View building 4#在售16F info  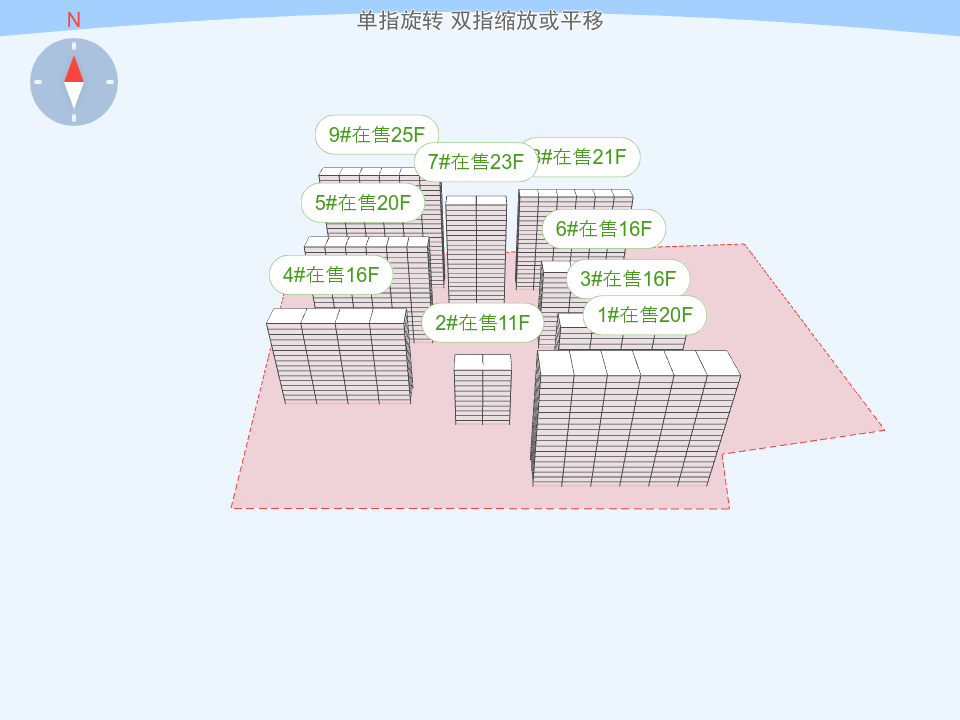[x=330, y=275]
